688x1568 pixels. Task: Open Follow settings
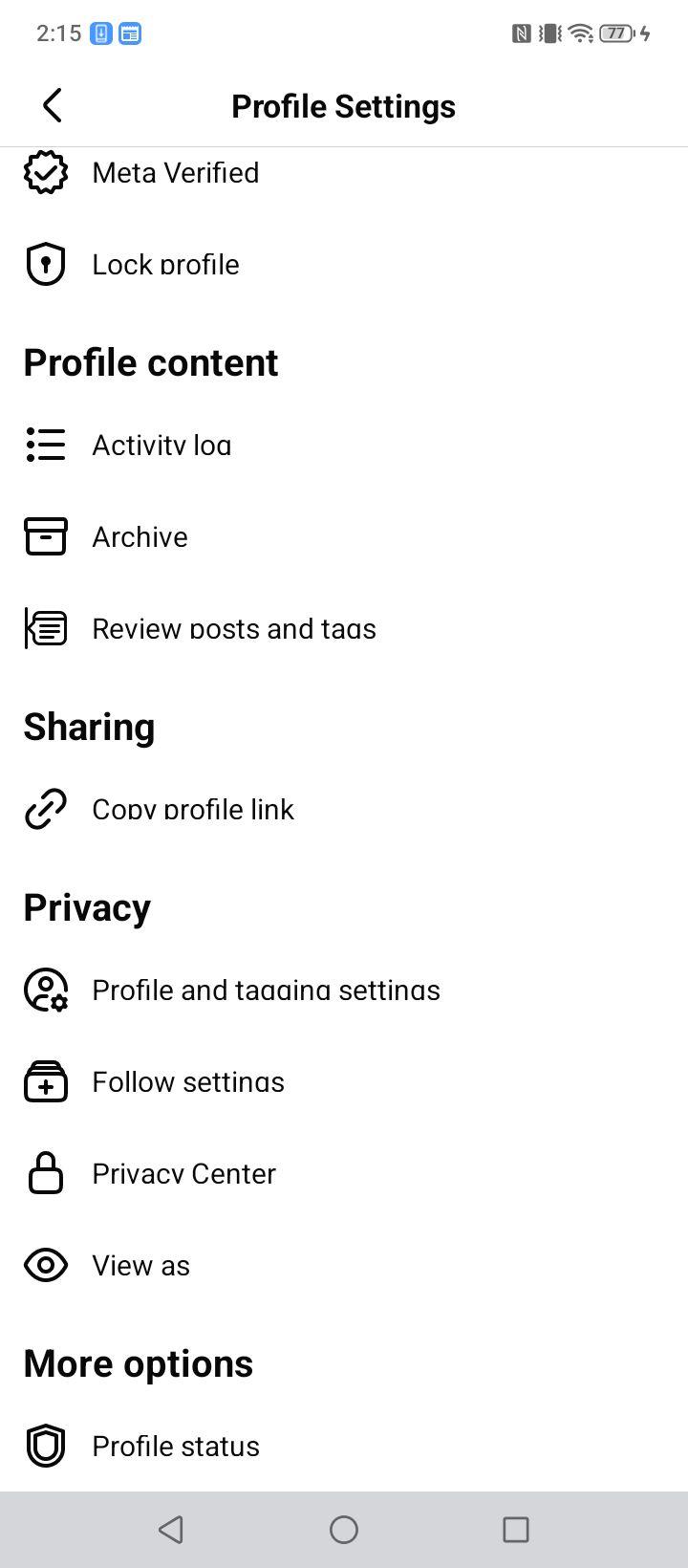[344, 1081]
